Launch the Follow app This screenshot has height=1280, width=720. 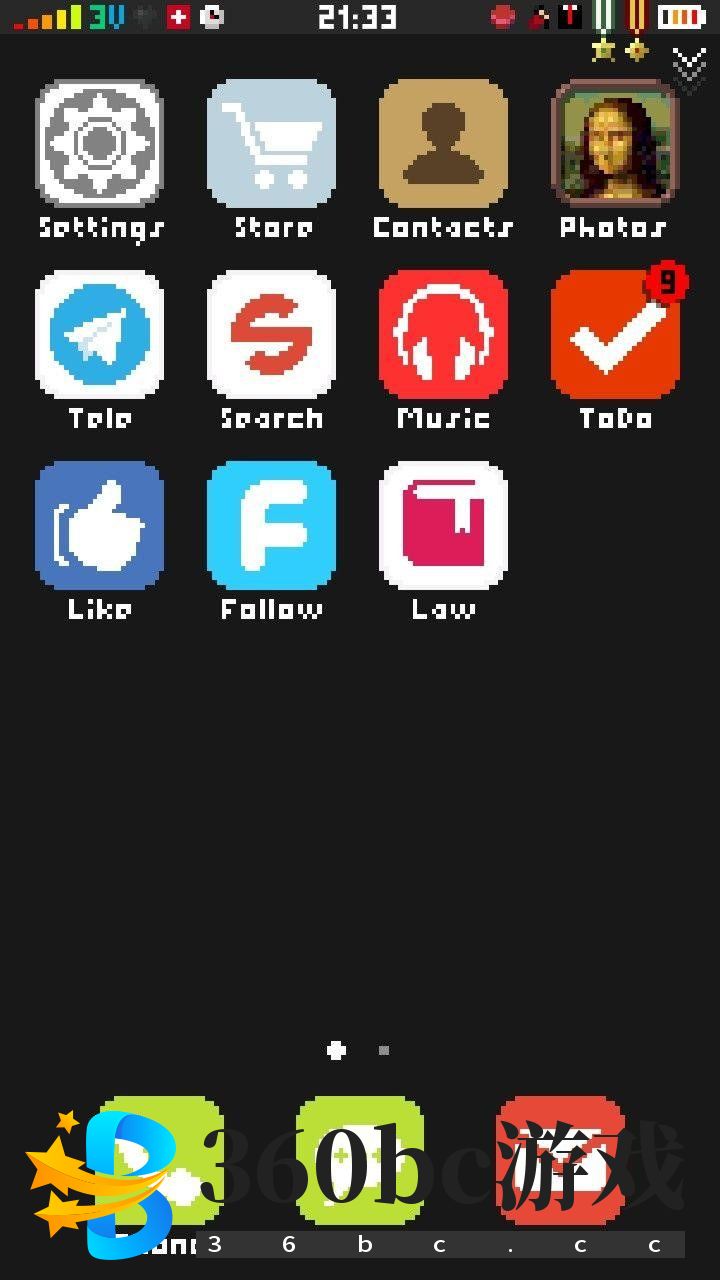coord(271,524)
